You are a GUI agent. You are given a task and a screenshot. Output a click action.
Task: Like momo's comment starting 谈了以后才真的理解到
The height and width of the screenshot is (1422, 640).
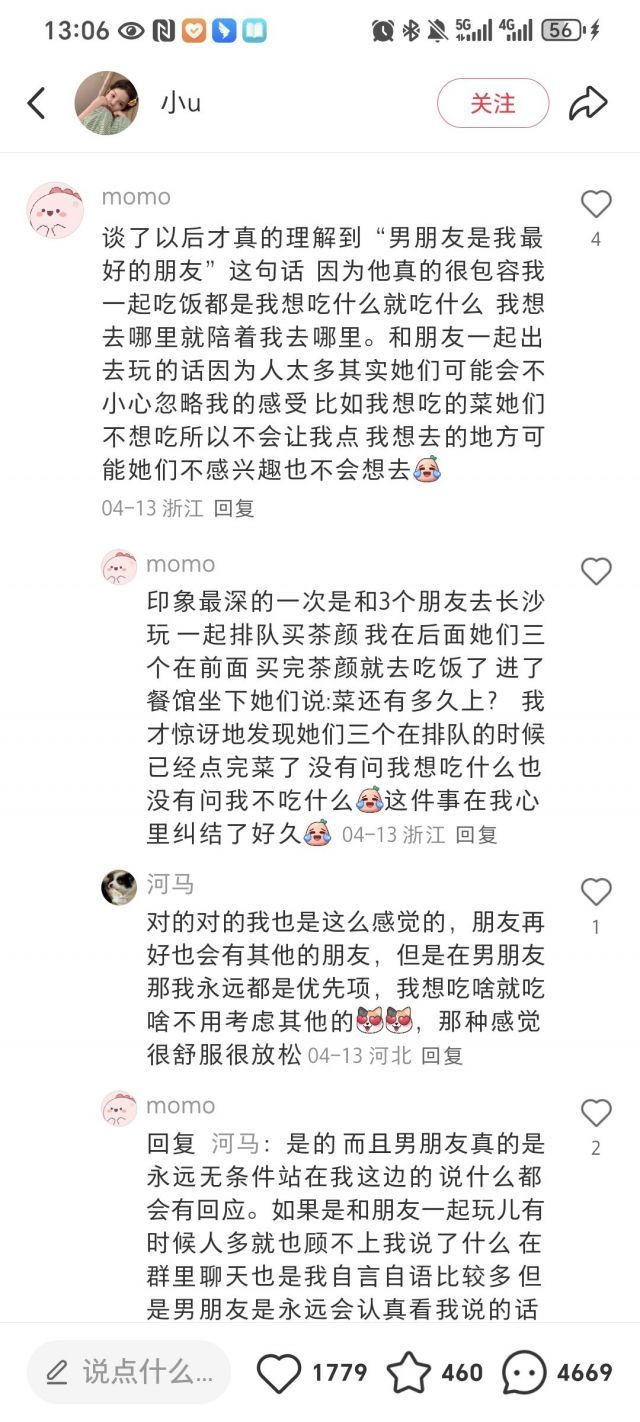pyautogui.click(x=596, y=205)
